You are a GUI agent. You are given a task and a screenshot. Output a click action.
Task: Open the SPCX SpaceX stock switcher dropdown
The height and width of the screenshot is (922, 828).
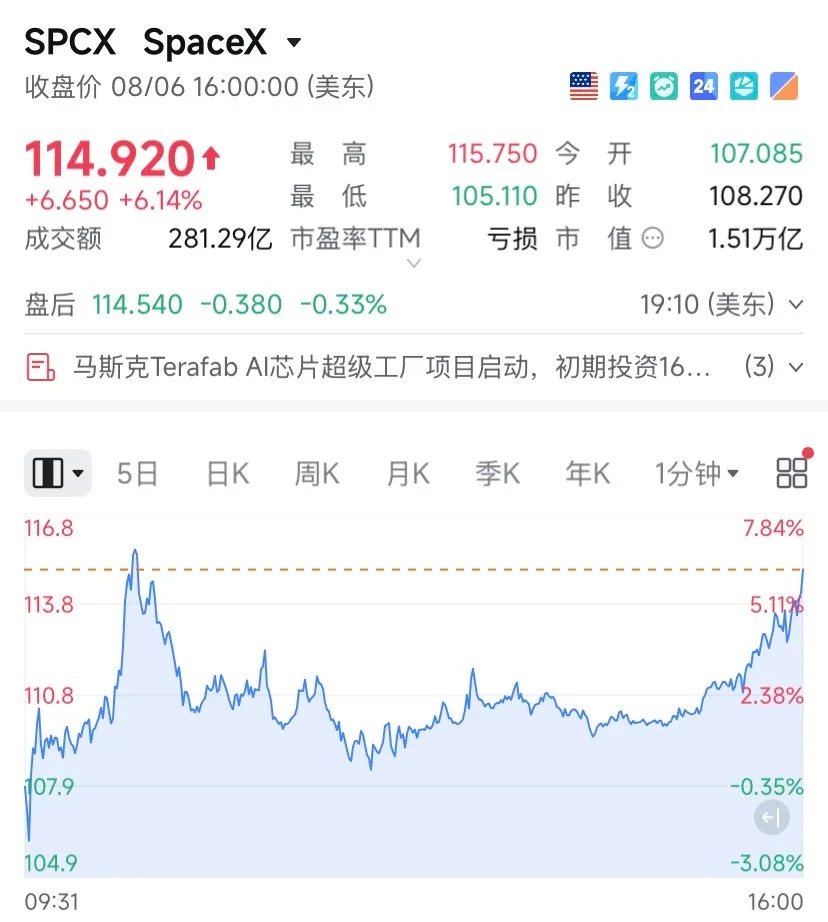(293, 42)
